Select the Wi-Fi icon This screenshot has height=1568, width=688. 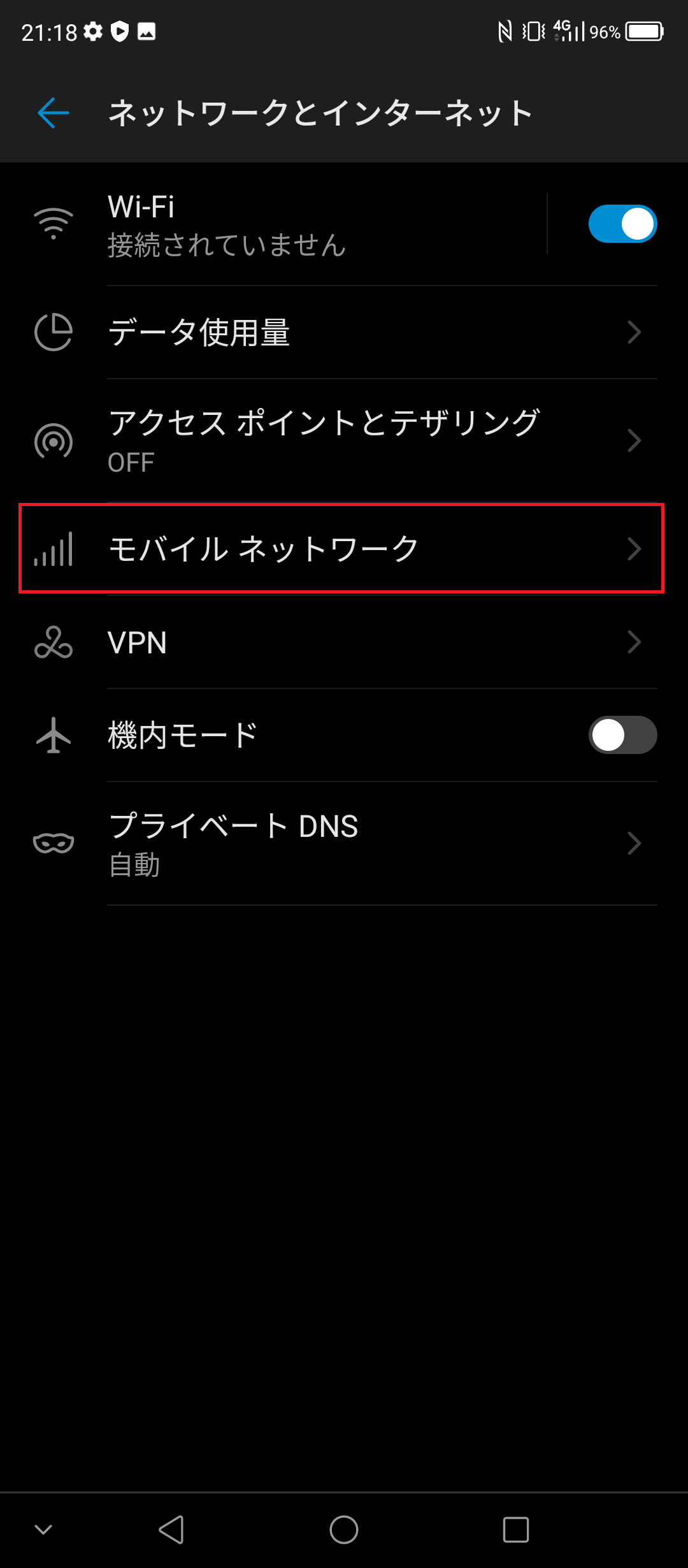[x=54, y=223]
